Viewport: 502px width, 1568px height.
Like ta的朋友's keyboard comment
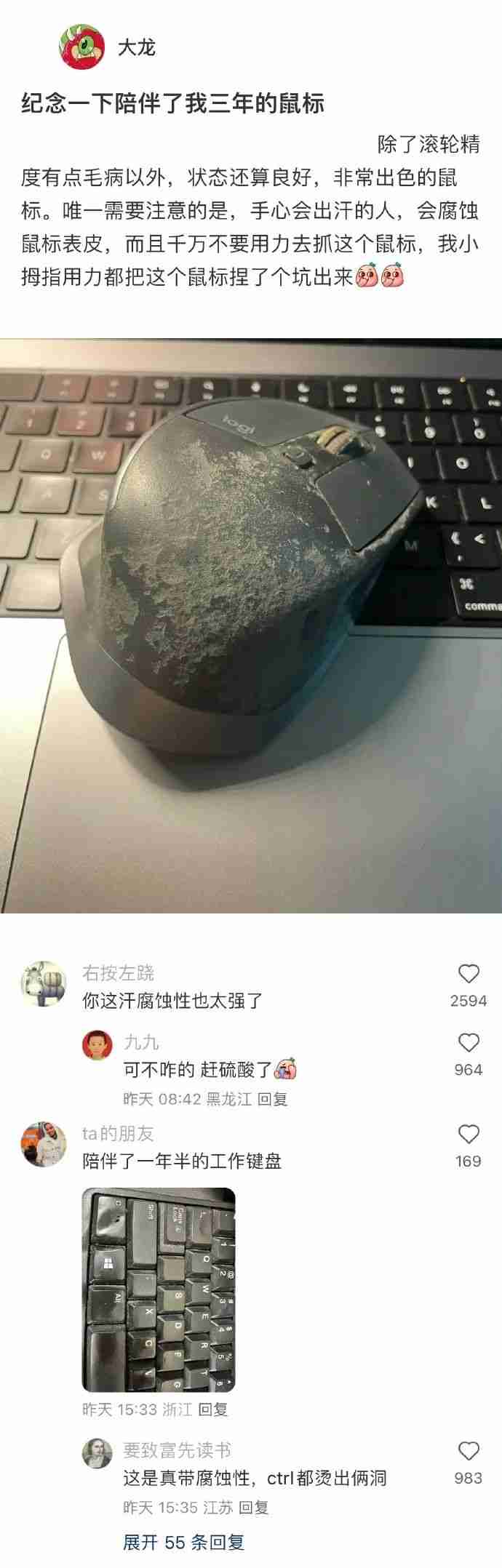(469, 1135)
